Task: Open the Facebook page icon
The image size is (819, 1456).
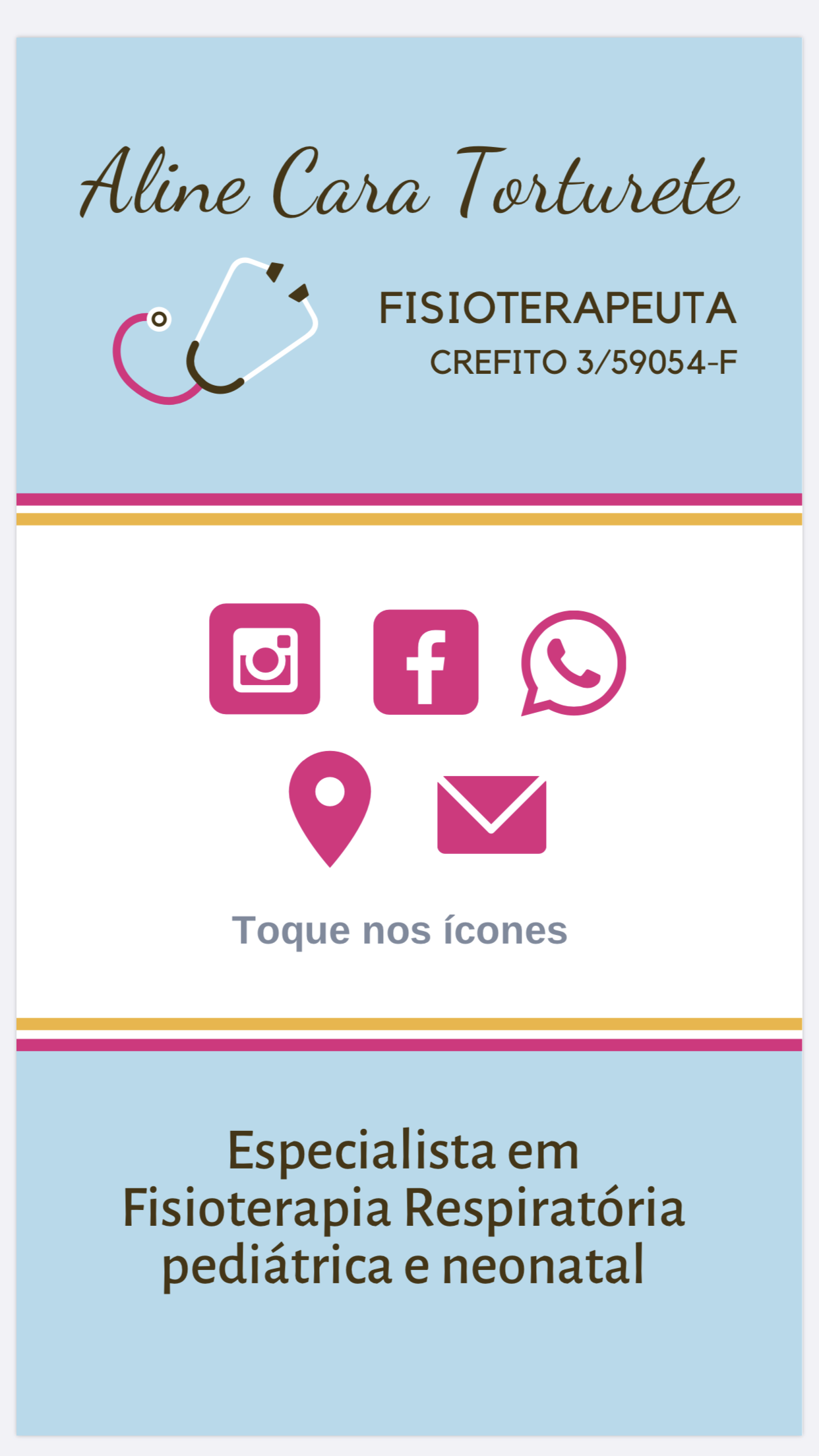Action: [426, 661]
